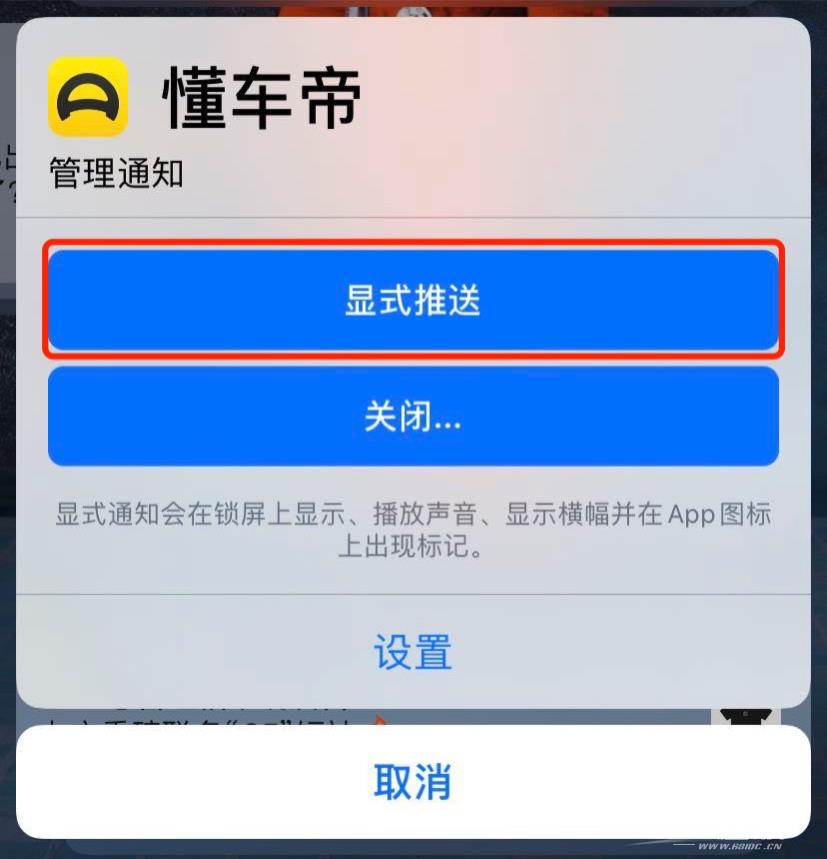Tap the small dark camera notch icon near bottom
This screenshot has width=827, height=859.
(744, 717)
